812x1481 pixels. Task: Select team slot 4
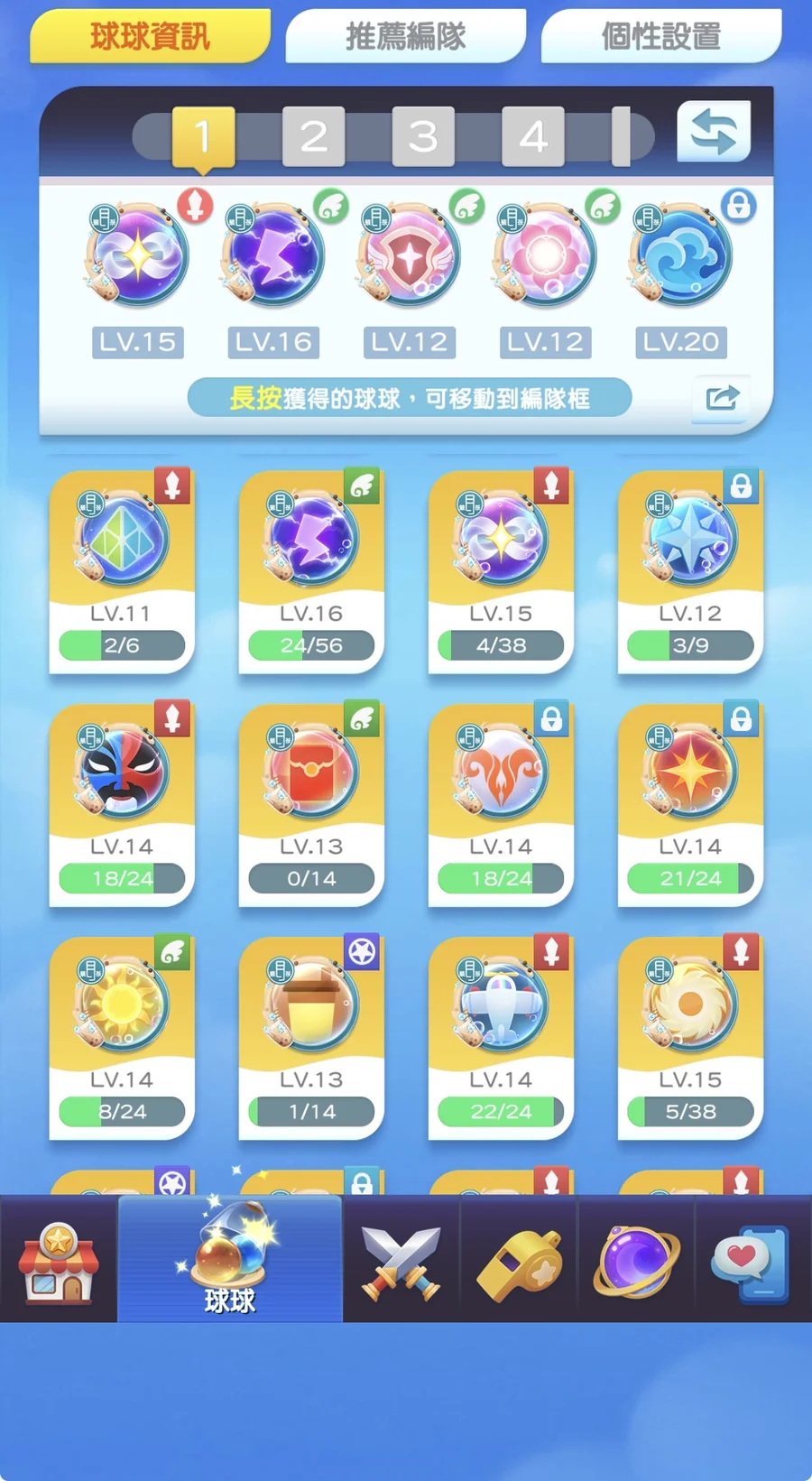pos(532,136)
